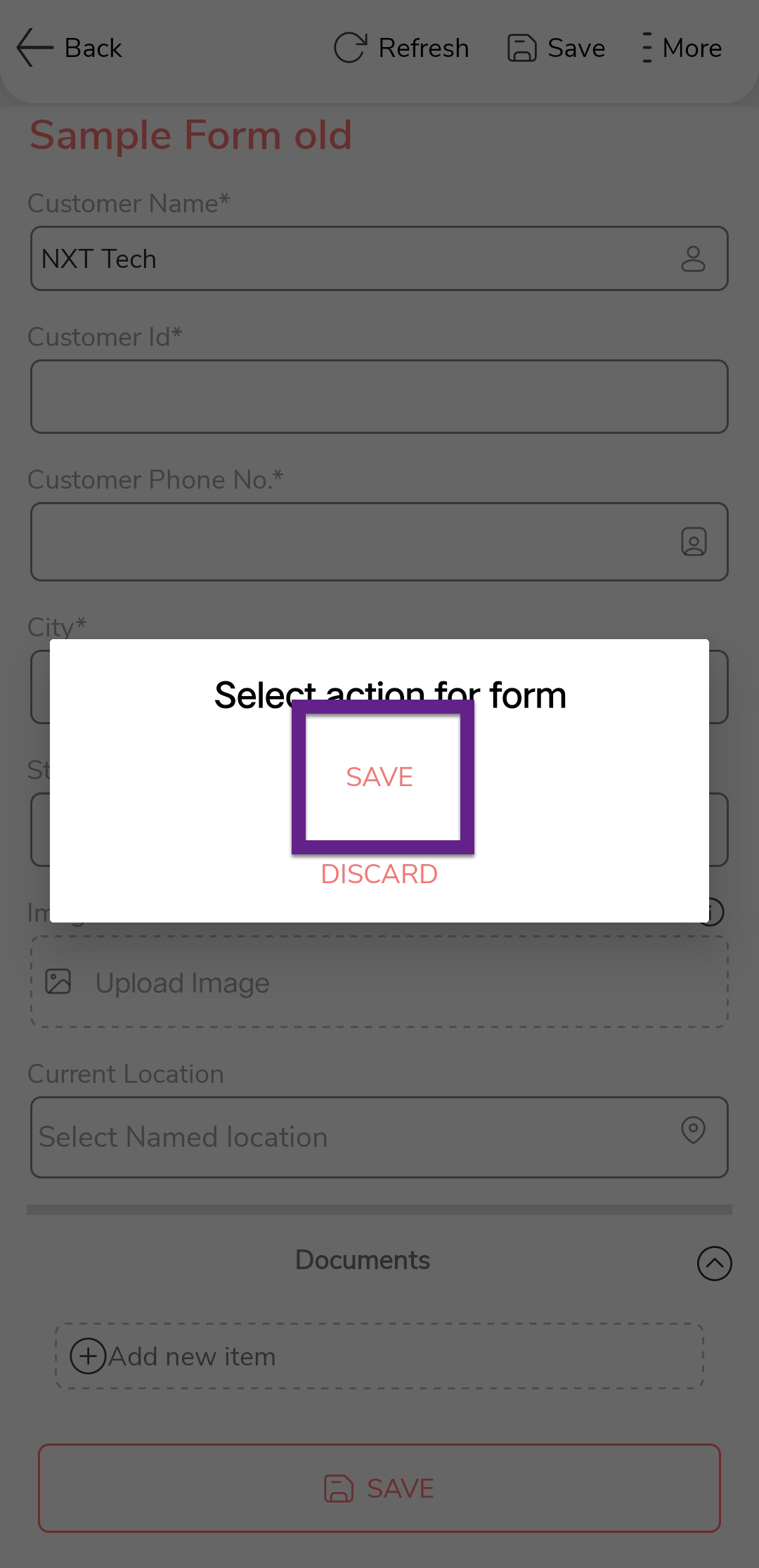Tap Save in the top toolbar
Screen dimensions: 759x1568
556,48
